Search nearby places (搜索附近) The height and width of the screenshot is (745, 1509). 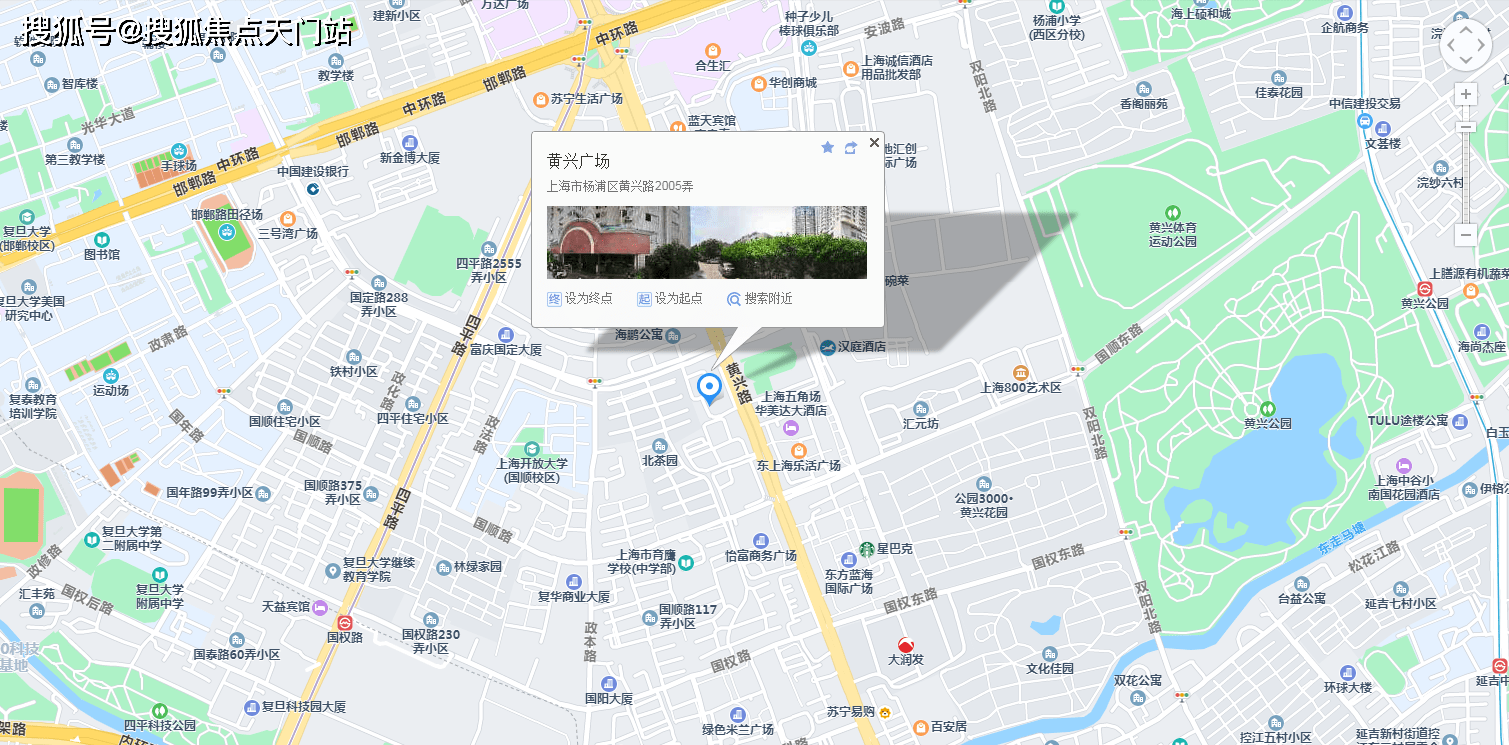[x=760, y=299]
